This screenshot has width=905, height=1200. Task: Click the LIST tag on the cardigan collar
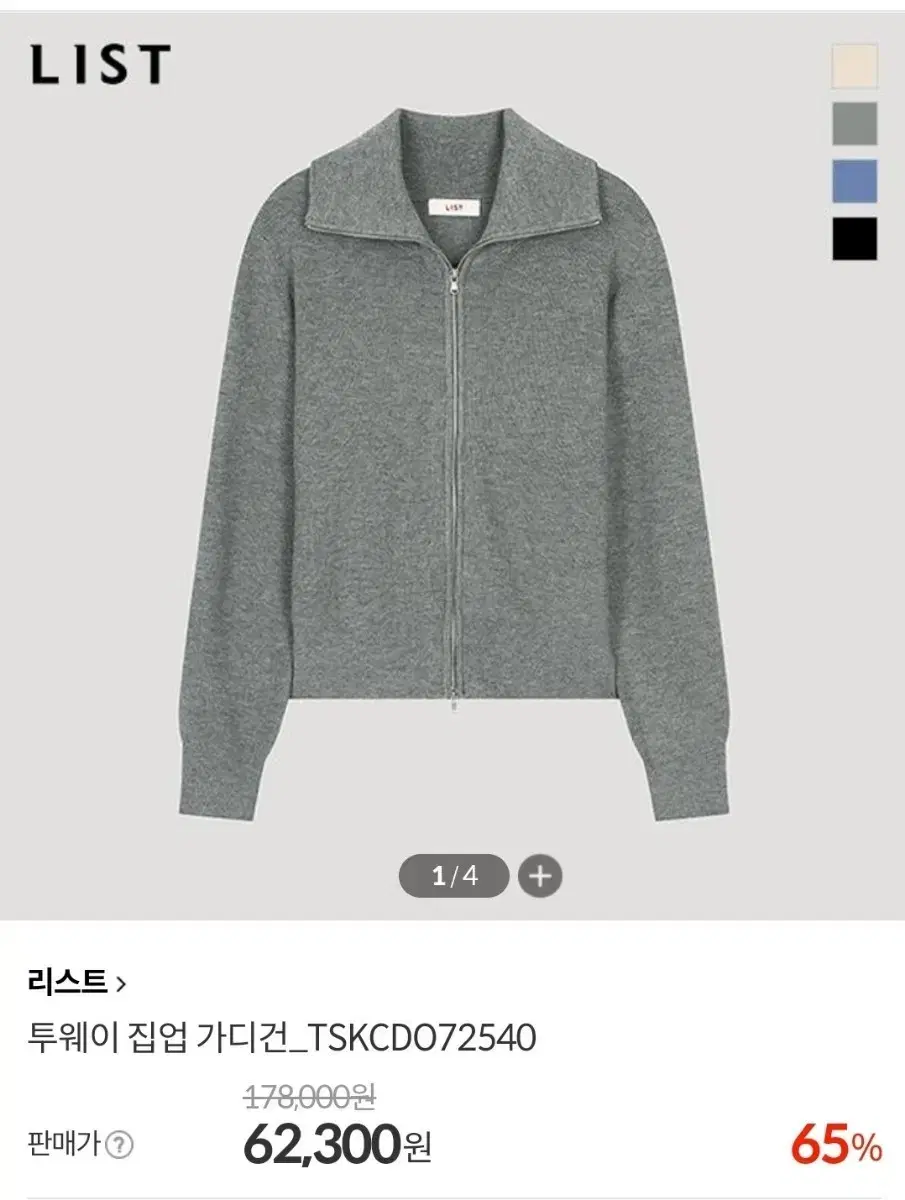tap(455, 206)
